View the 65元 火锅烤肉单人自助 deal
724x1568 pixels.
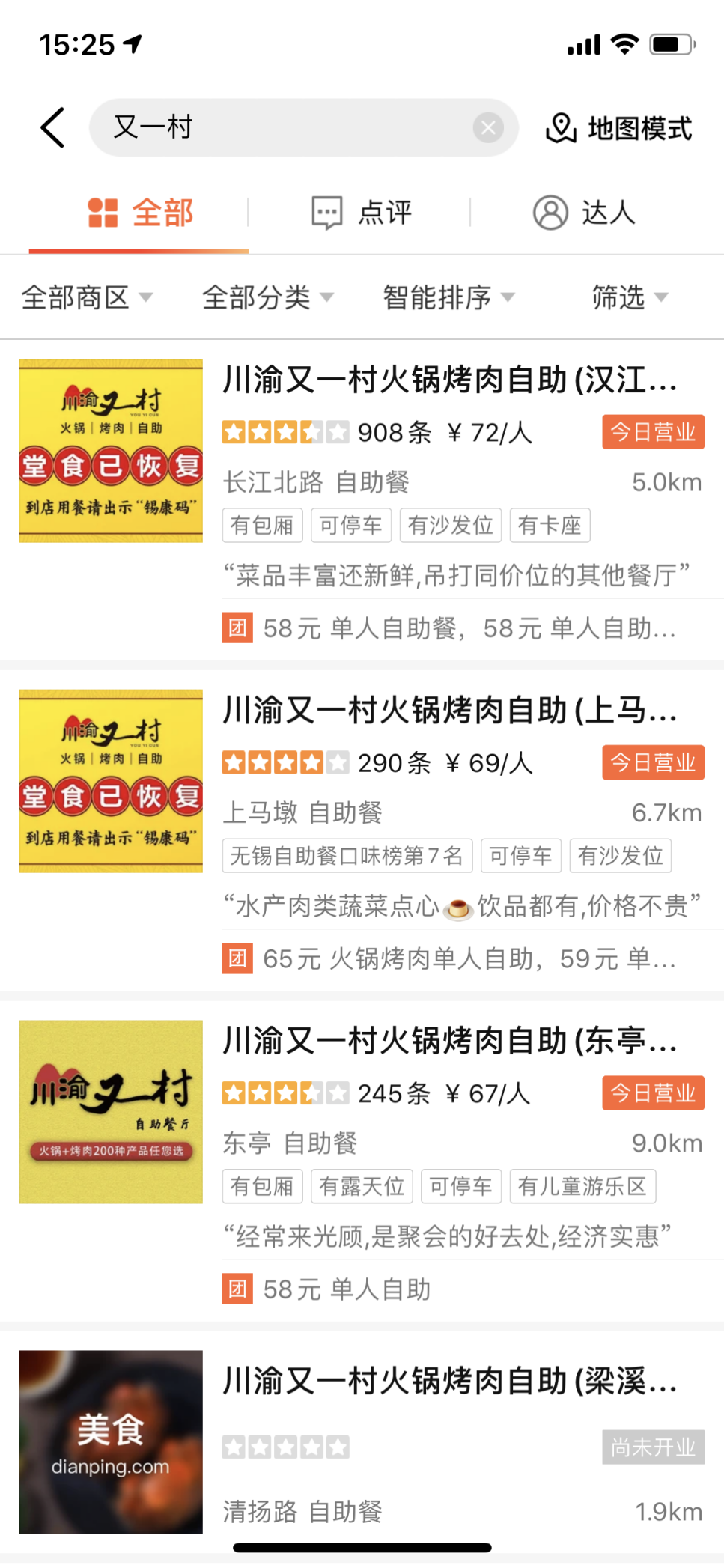(x=449, y=958)
